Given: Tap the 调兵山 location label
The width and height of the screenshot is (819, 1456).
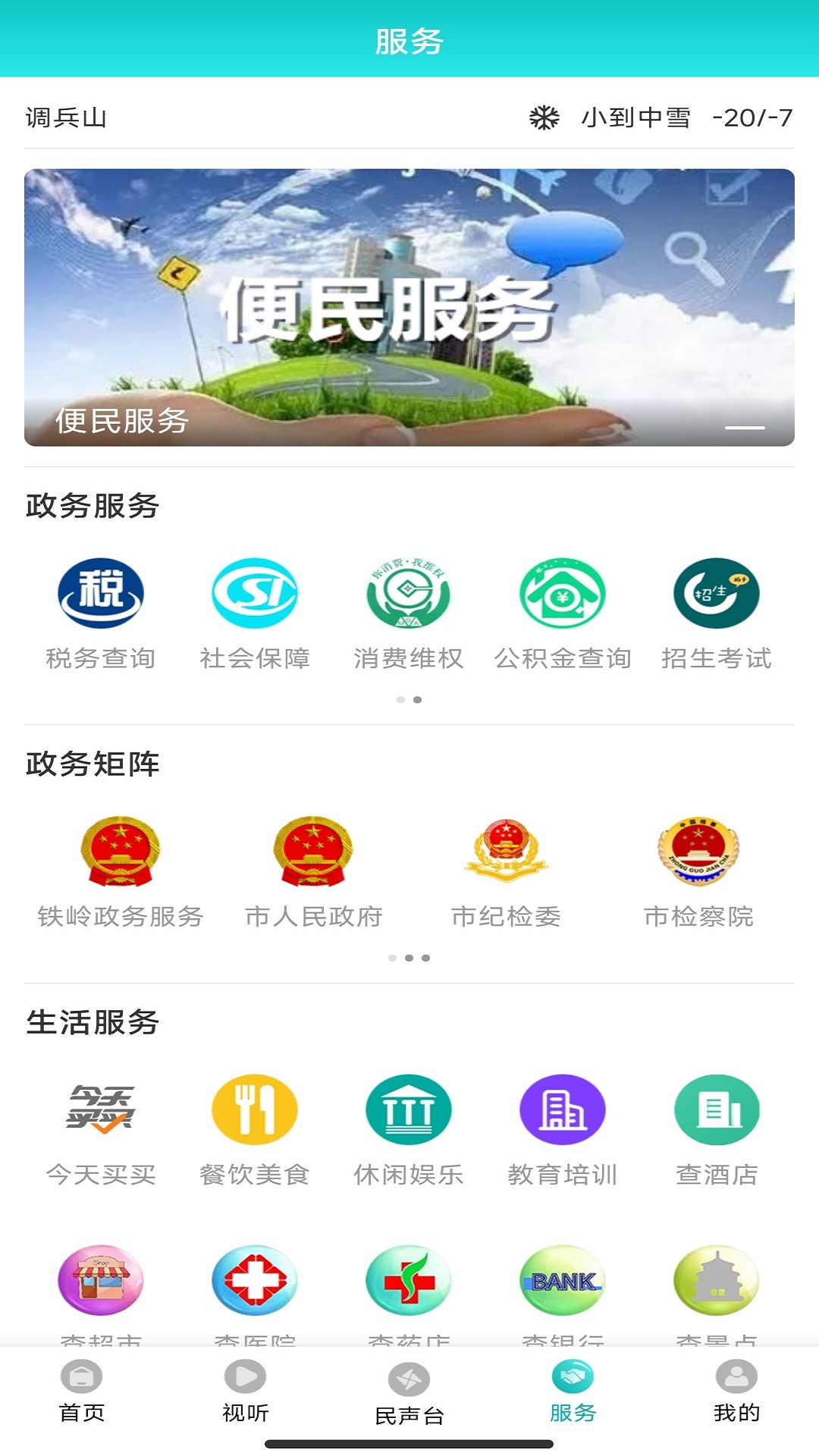Looking at the screenshot, I should click(x=66, y=118).
